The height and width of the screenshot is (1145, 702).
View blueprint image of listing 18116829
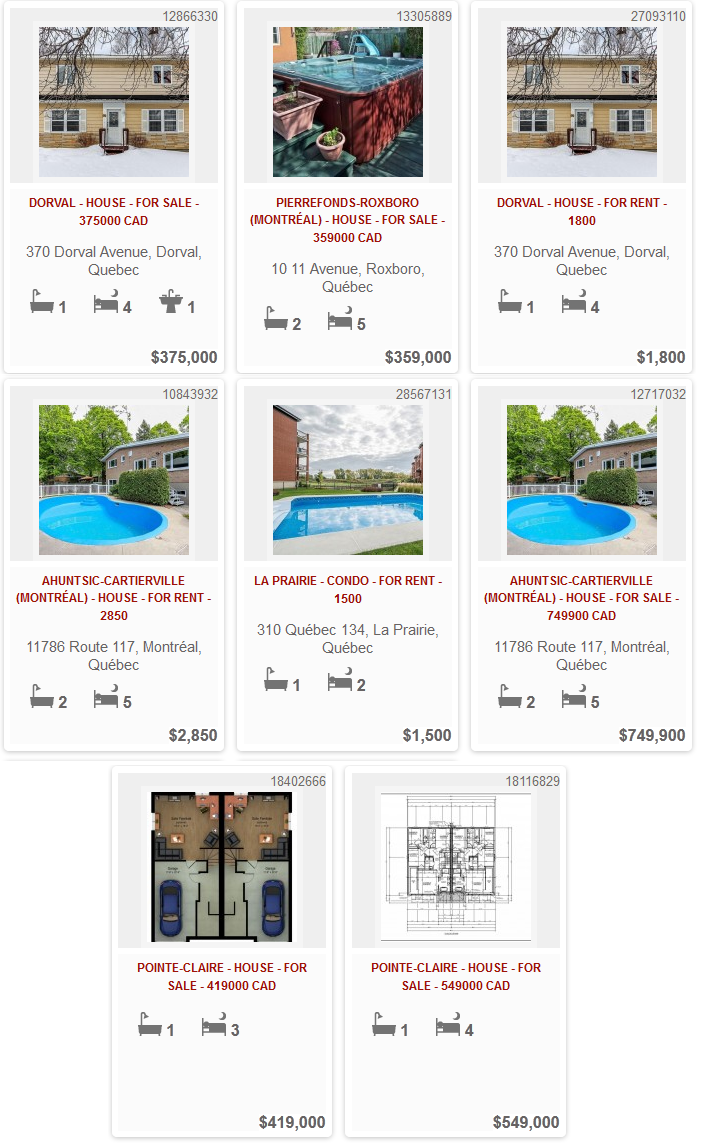click(x=456, y=867)
